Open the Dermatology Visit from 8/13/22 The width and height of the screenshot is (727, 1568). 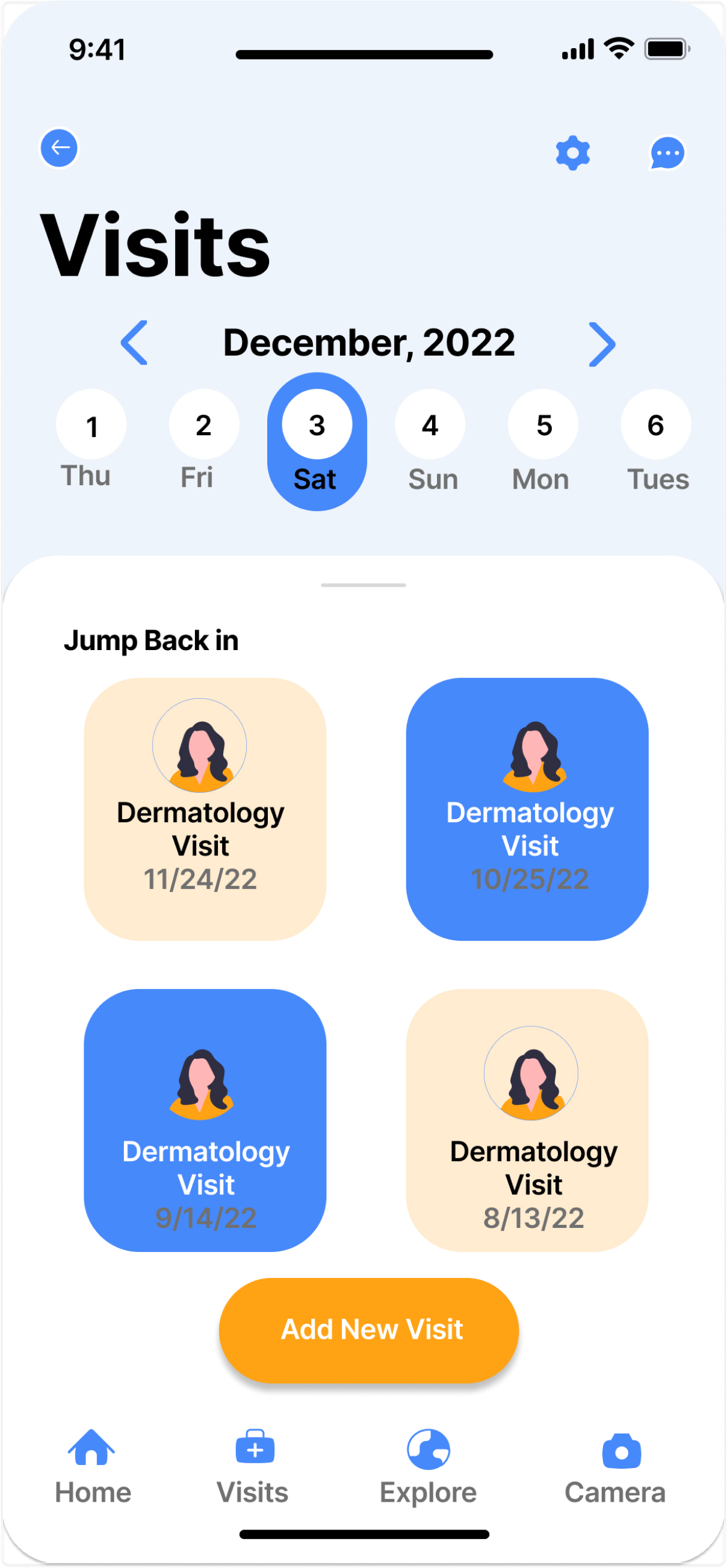[x=527, y=1120]
